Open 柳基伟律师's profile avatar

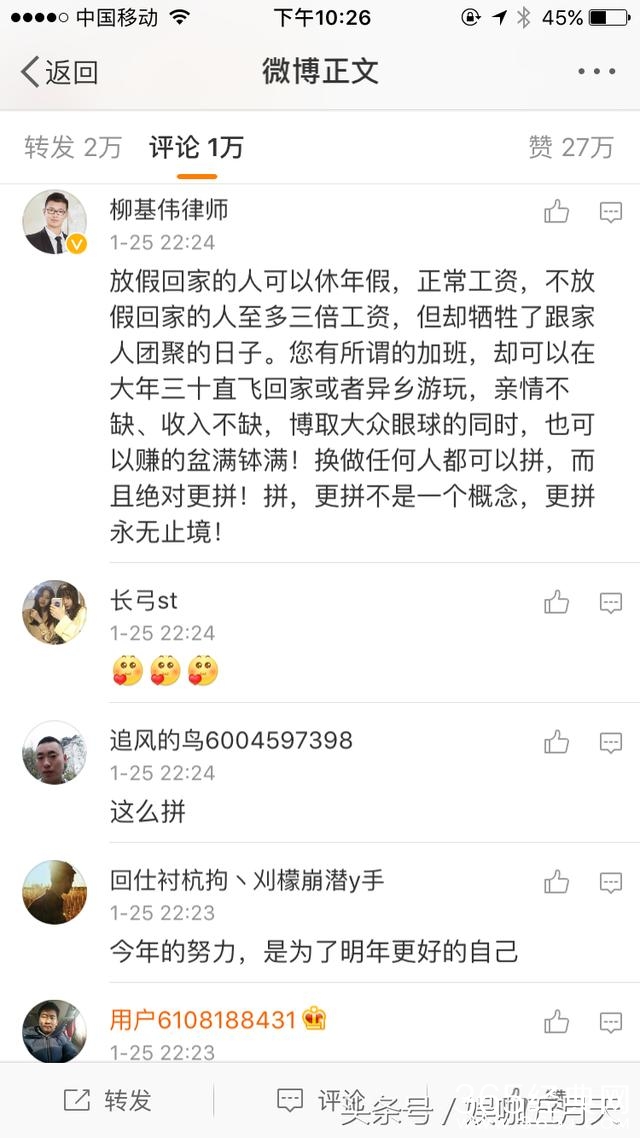point(54,222)
